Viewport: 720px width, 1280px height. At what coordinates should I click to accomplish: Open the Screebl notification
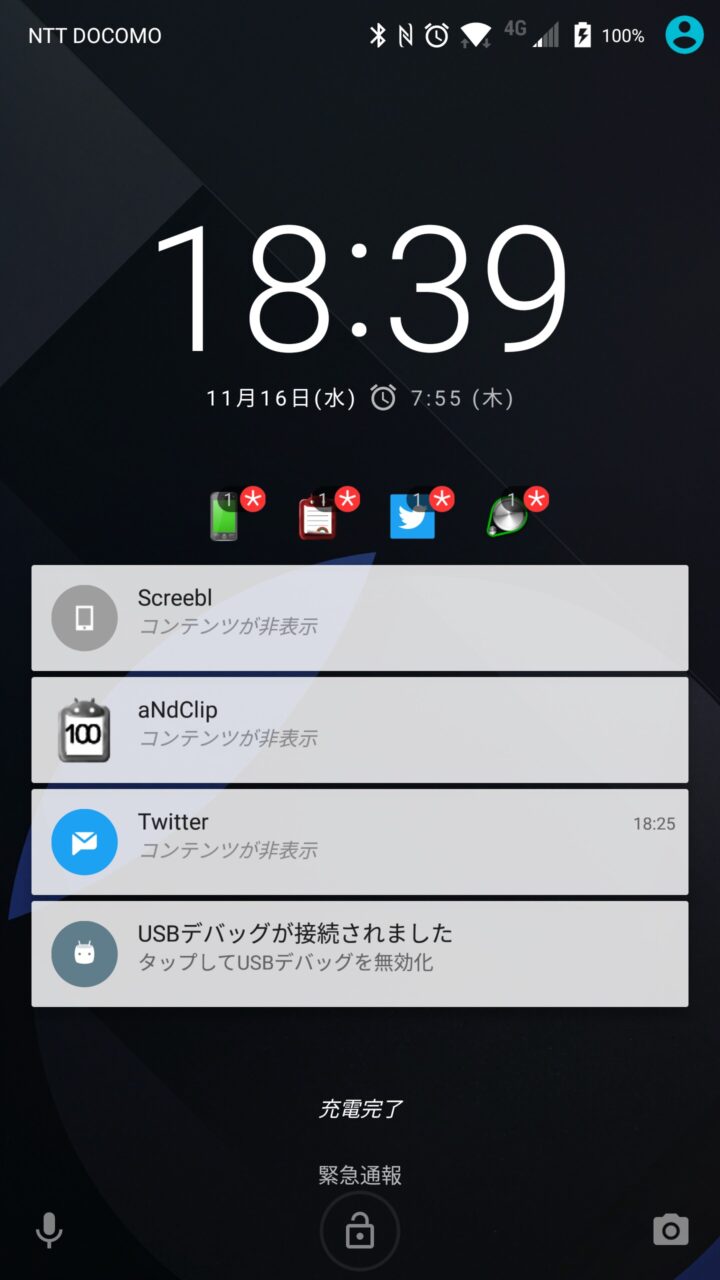point(360,617)
